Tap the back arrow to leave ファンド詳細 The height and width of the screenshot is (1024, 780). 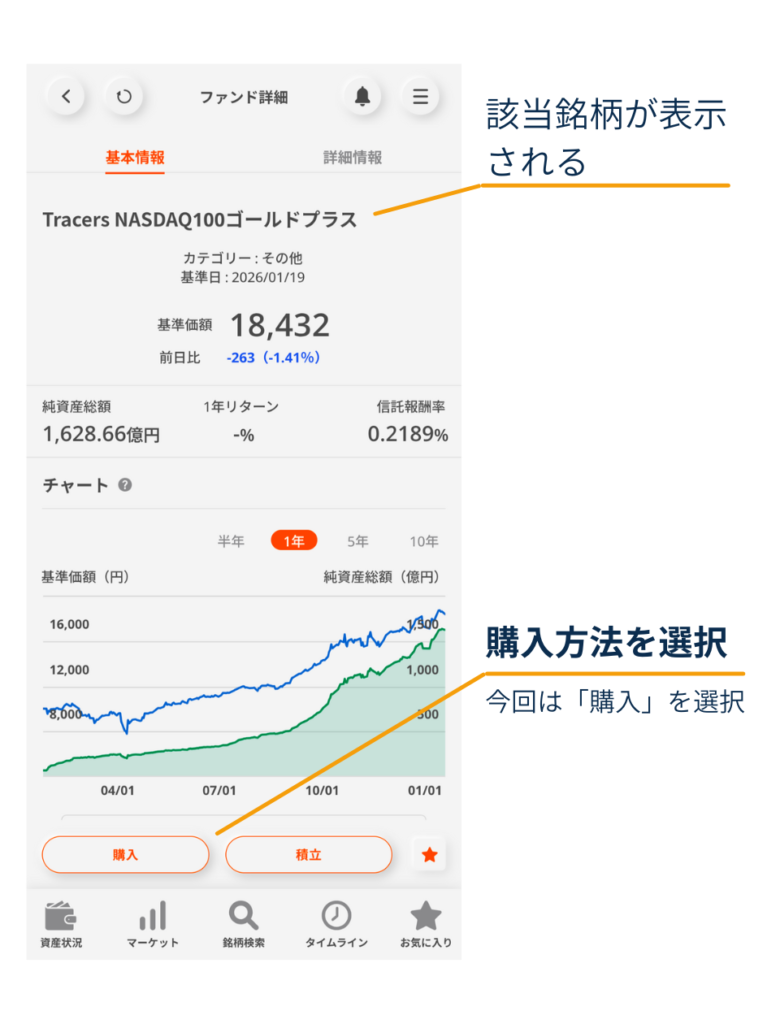pos(65,96)
